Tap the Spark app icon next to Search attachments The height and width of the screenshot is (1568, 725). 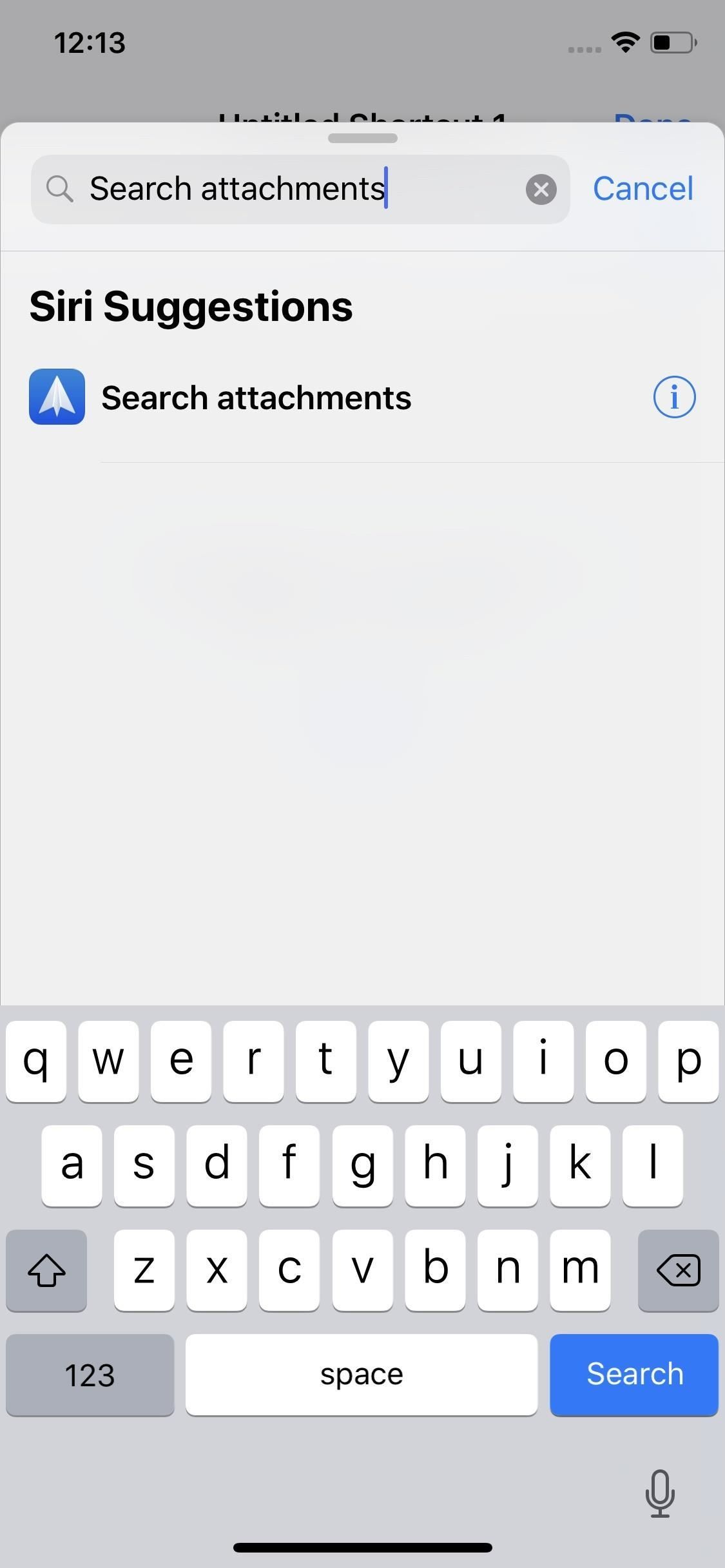[57, 397]
